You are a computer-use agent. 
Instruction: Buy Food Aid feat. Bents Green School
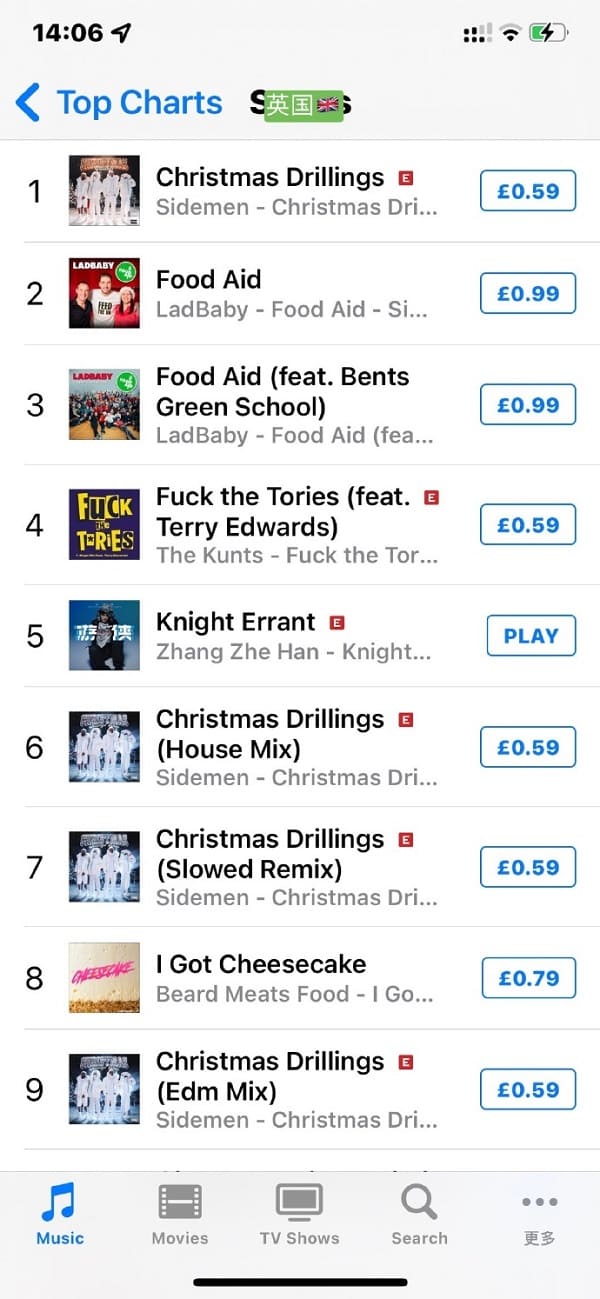pyautogui.click(x=528, y=405)
